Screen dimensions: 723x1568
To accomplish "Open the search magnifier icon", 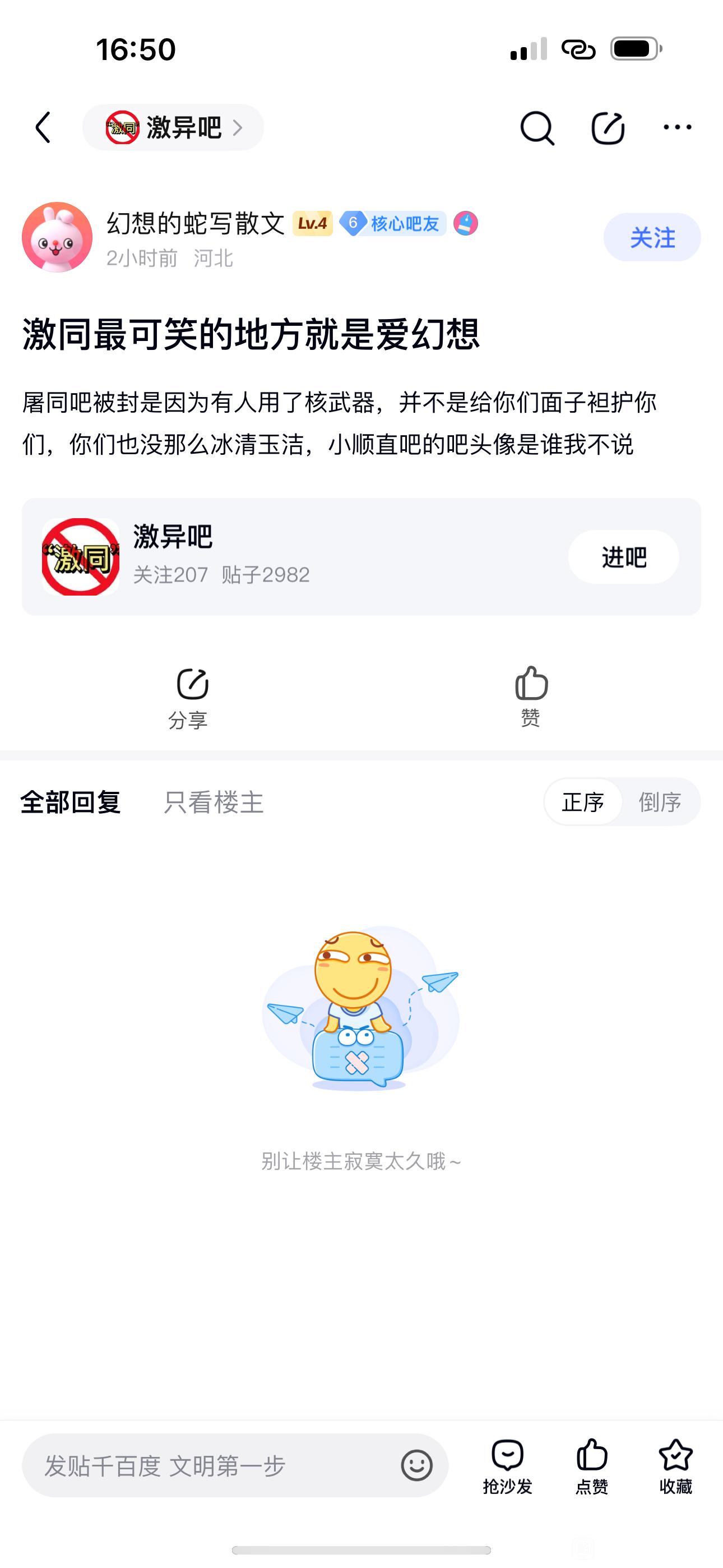I will pos(537,128).
